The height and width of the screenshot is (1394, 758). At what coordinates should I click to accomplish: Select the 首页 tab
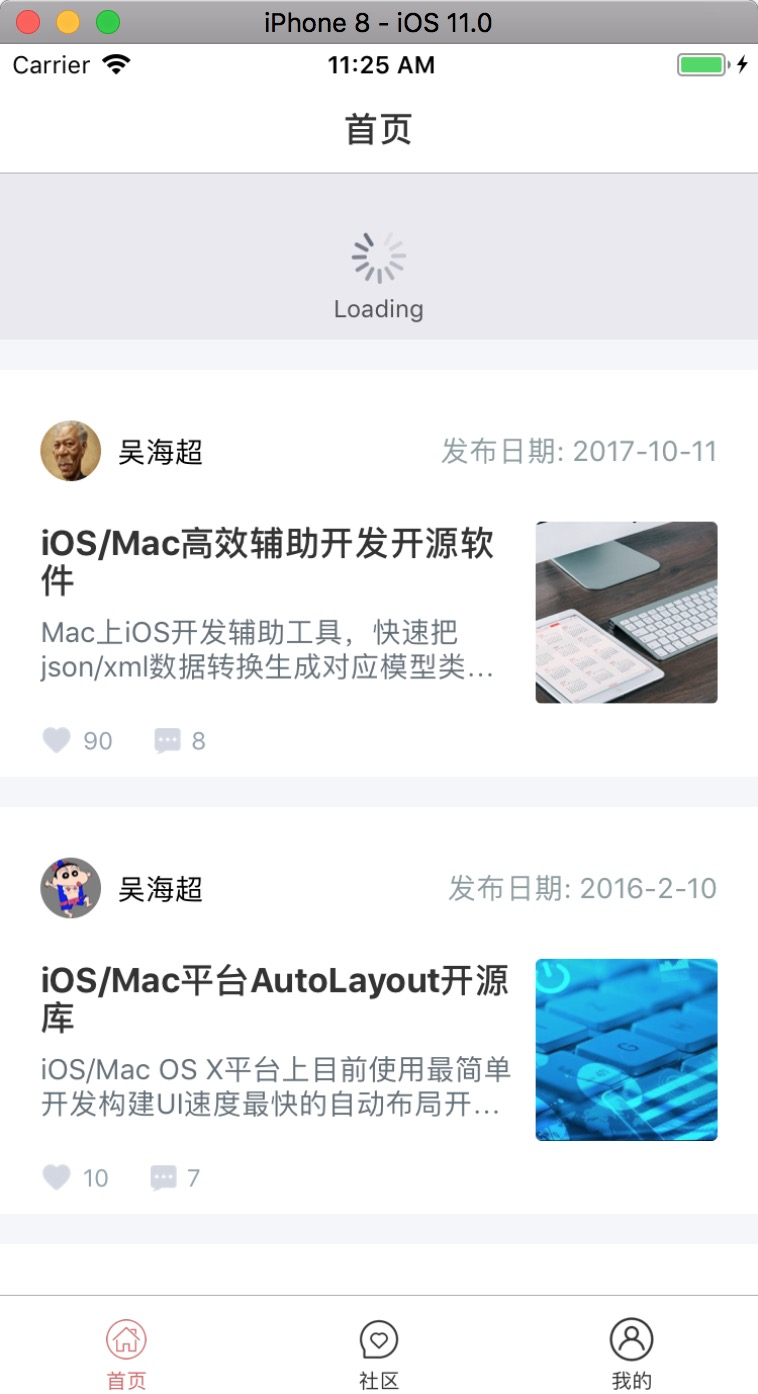(127, 1354)
